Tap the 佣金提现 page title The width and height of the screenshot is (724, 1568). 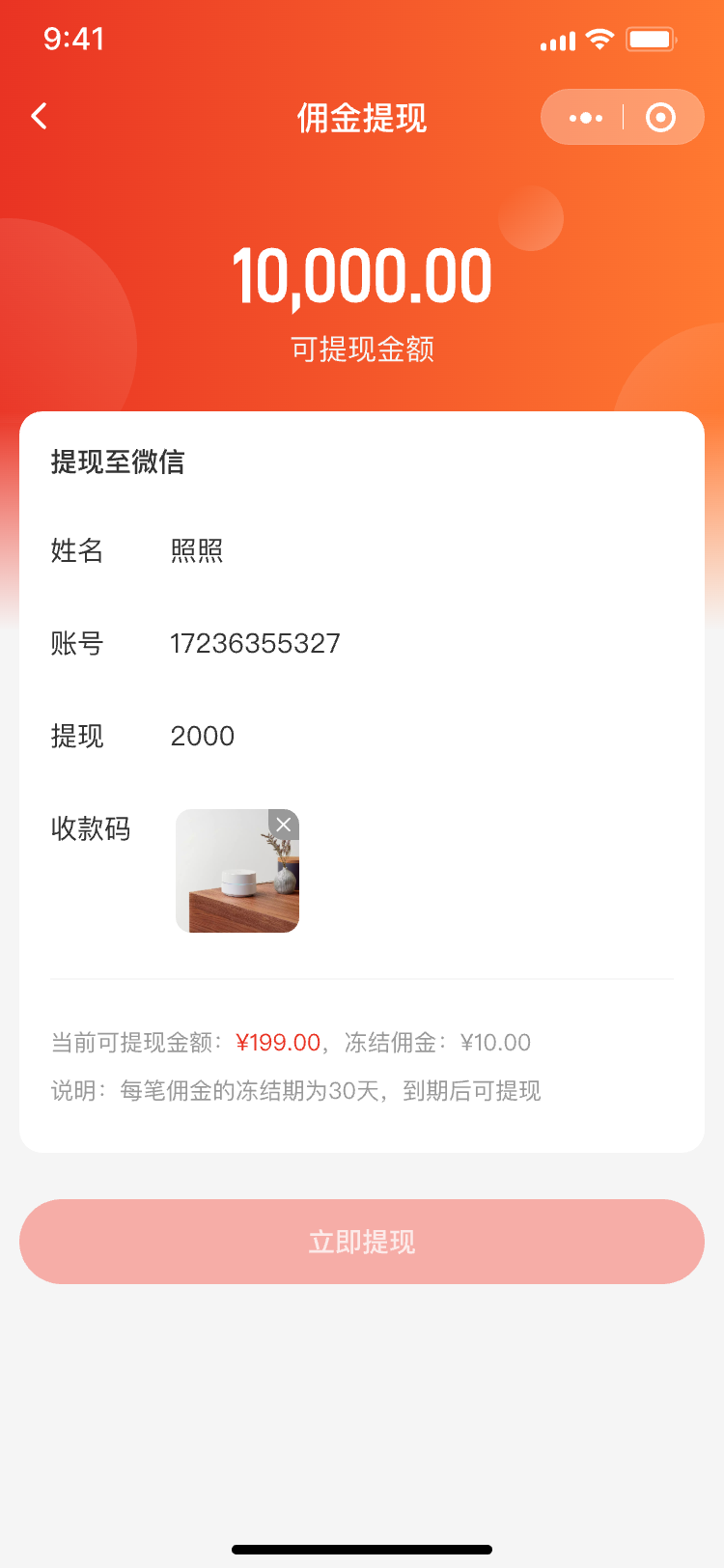(x=362, y=116)
